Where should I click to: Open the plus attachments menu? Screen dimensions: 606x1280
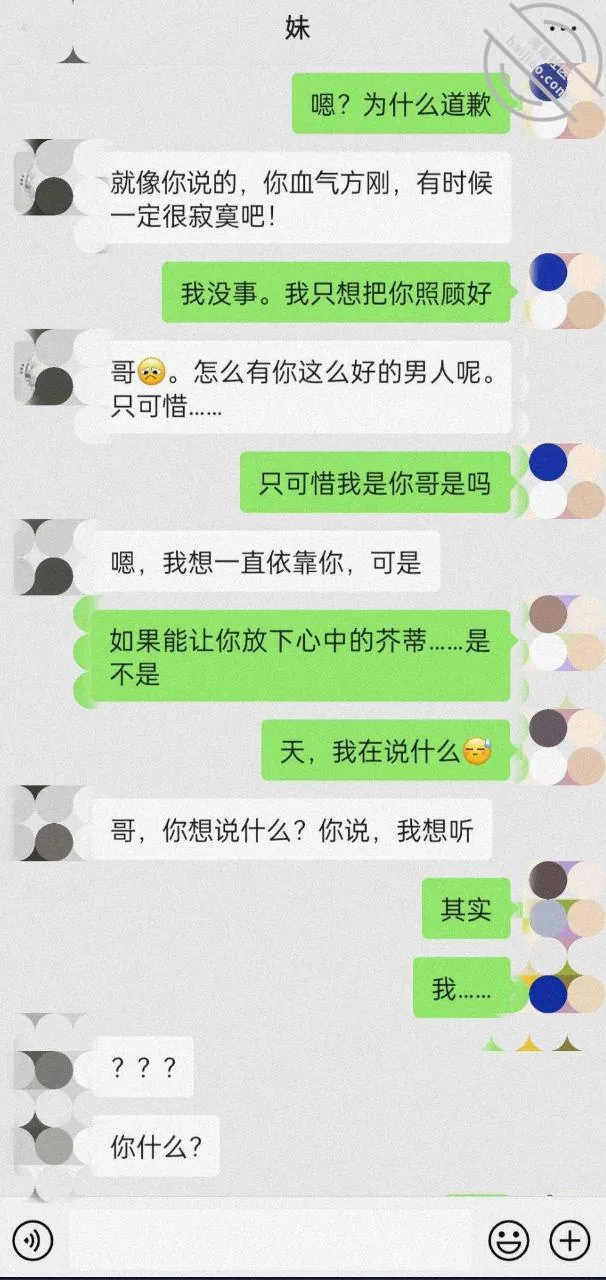570,1241
